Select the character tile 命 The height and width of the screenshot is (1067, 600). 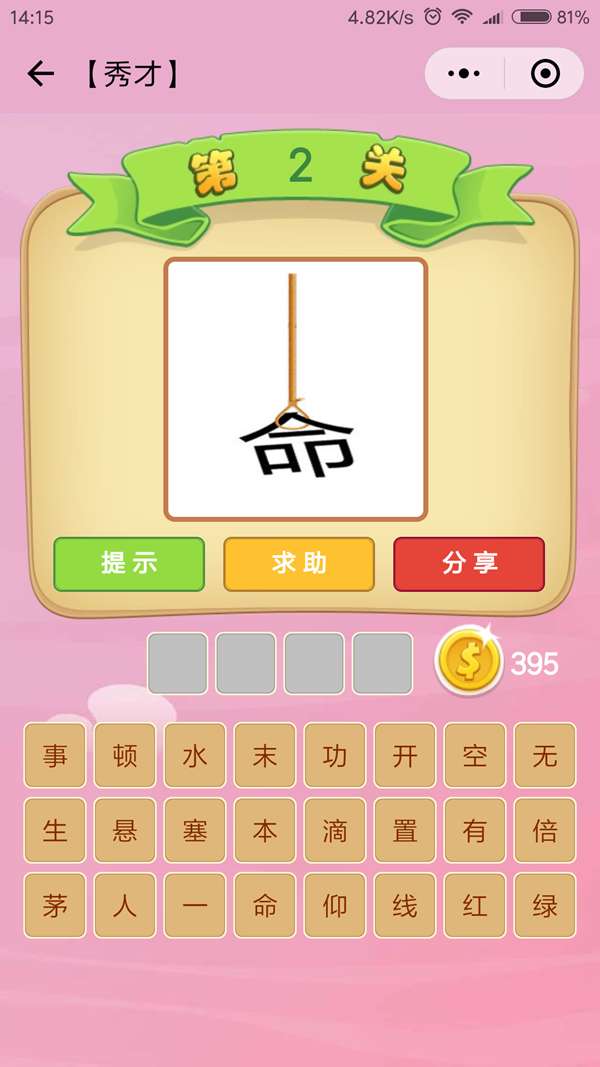[265, 906]
